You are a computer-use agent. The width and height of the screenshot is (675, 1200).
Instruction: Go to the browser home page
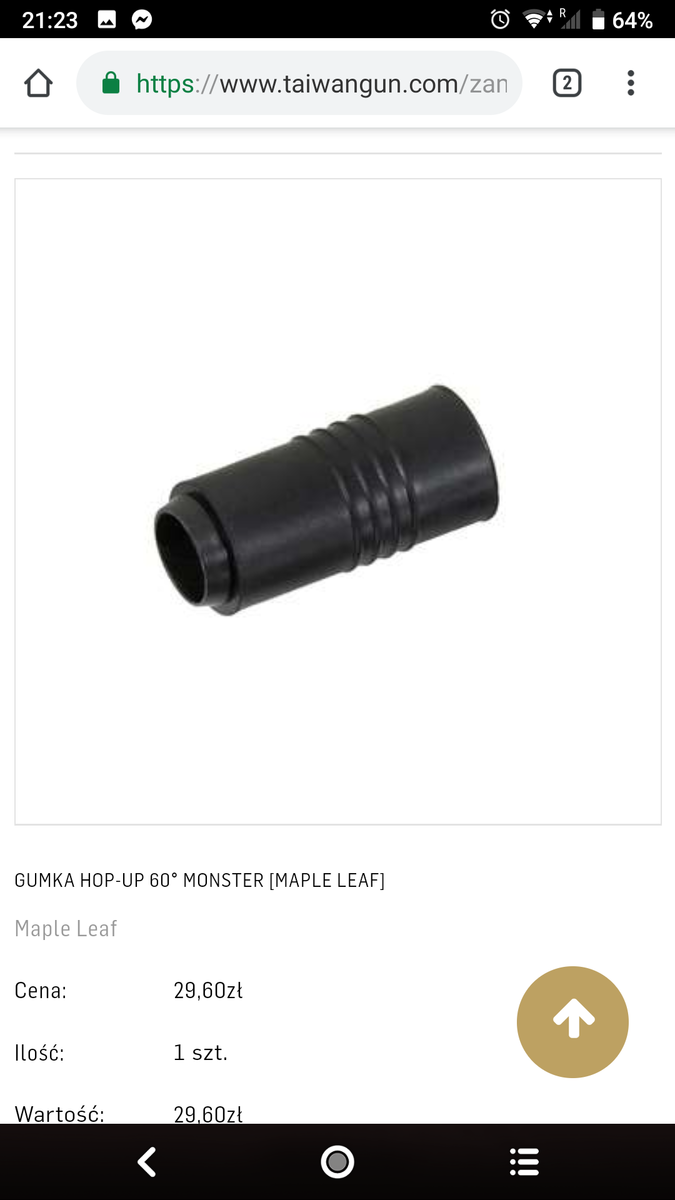tap(38, 83)
